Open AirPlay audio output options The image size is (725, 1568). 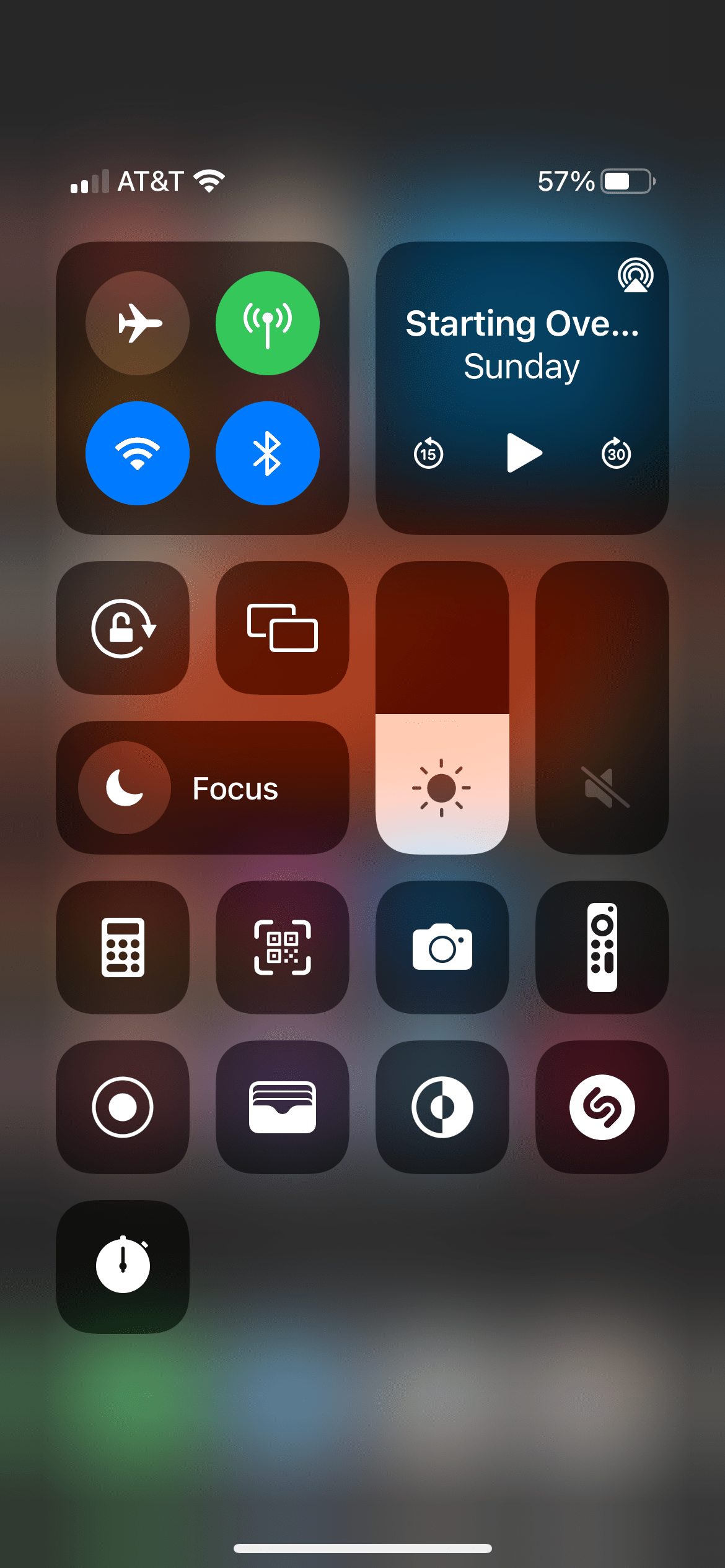click(x=635, y=276)
